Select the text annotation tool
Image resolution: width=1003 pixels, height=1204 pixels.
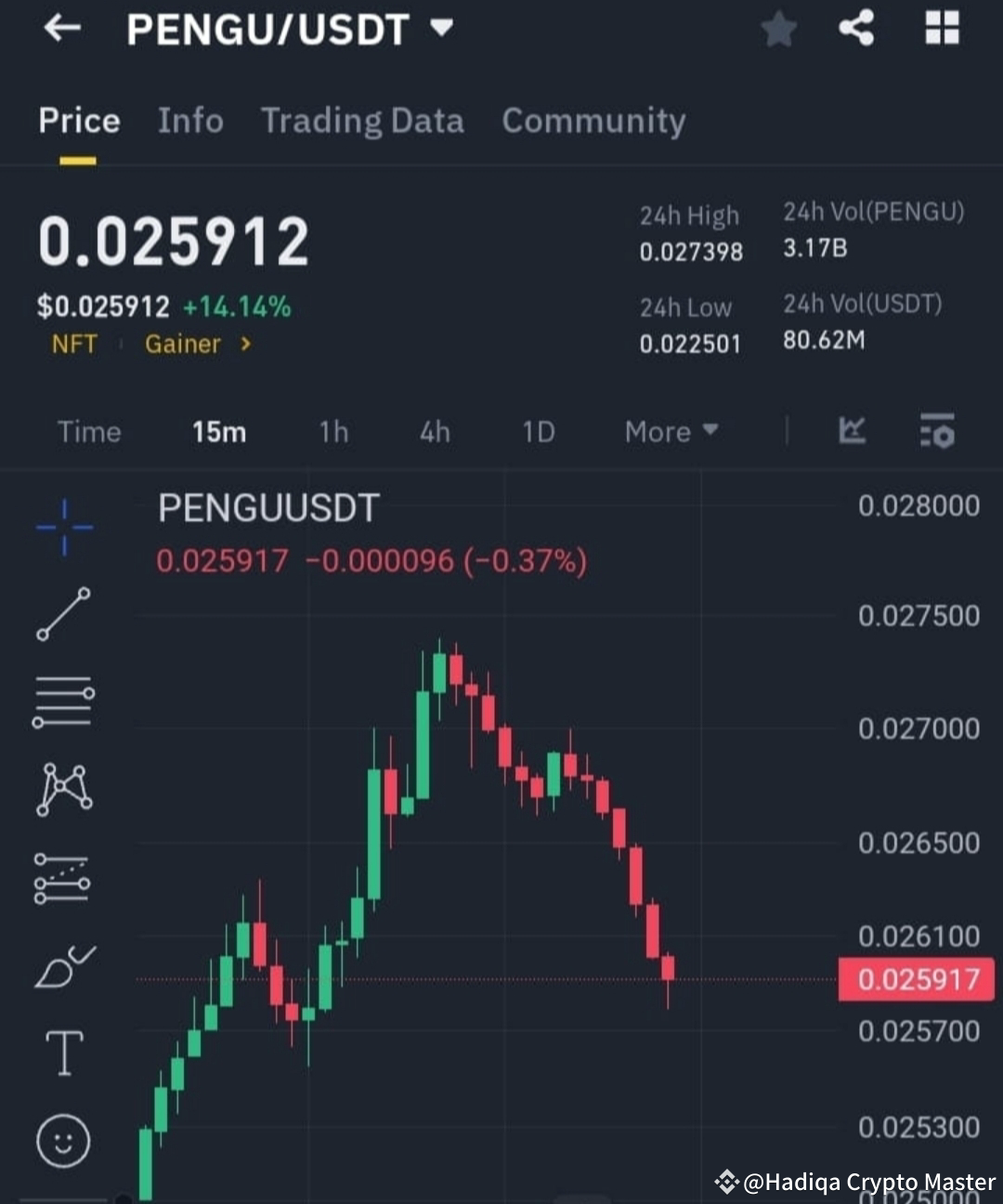(63, 1053)
